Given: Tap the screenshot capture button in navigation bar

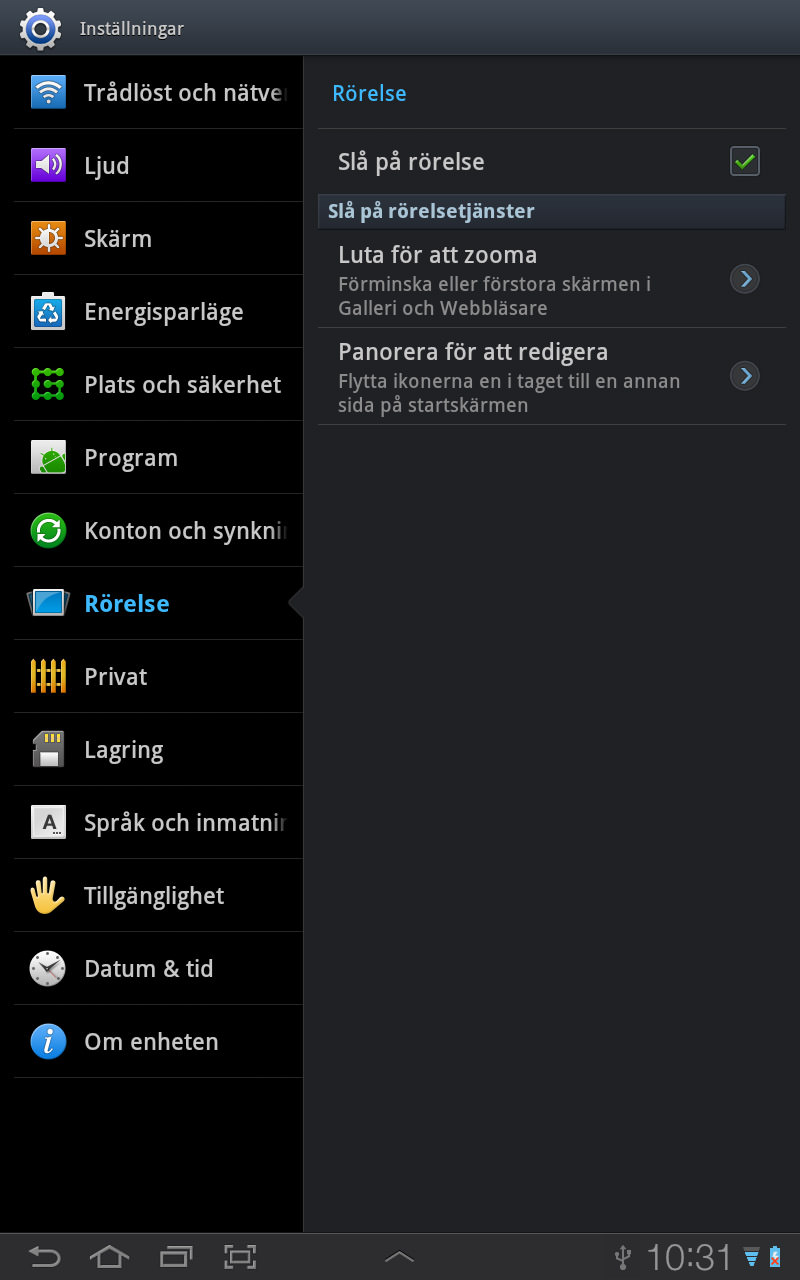Looking at the screenshot, I should click(x=240, y=1257).
